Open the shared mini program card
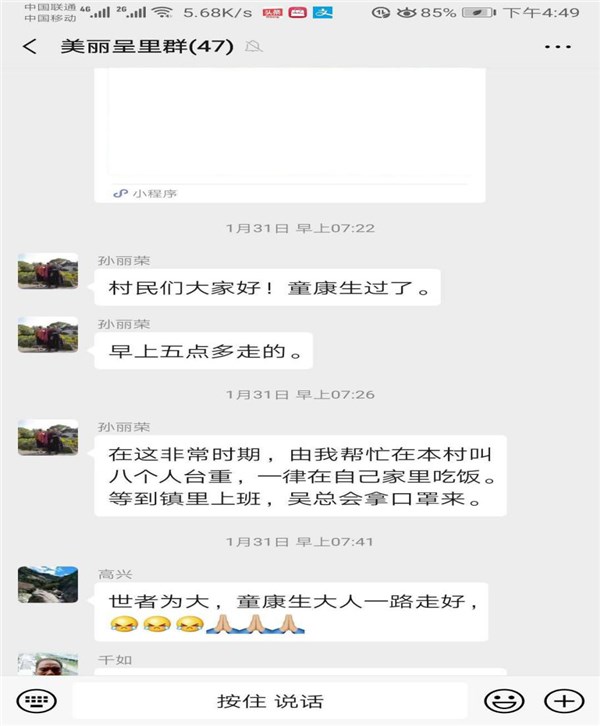This screenshot has height=726, width=600. [x=290, y=130]
